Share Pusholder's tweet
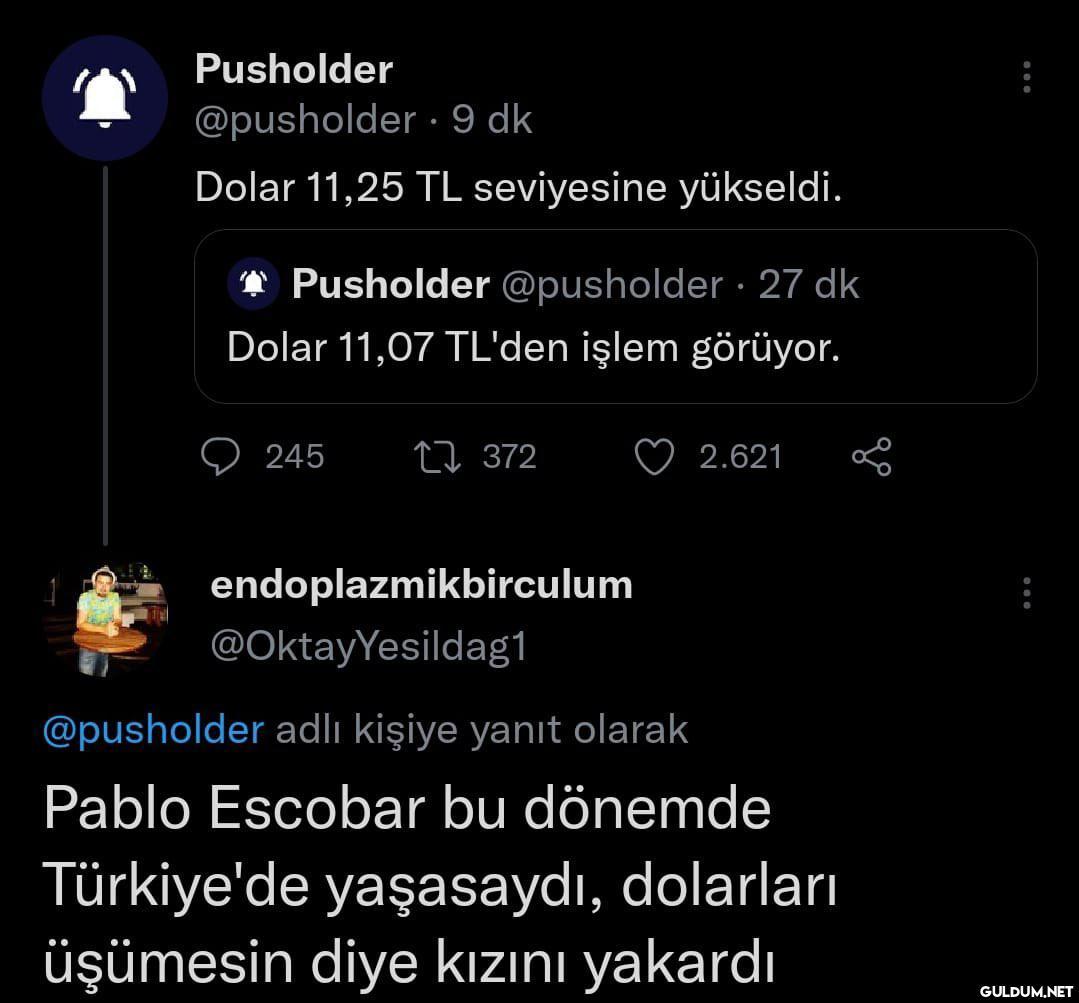Image resolution: width=1079 pixels, height=1003 pixels. point(871,457)
